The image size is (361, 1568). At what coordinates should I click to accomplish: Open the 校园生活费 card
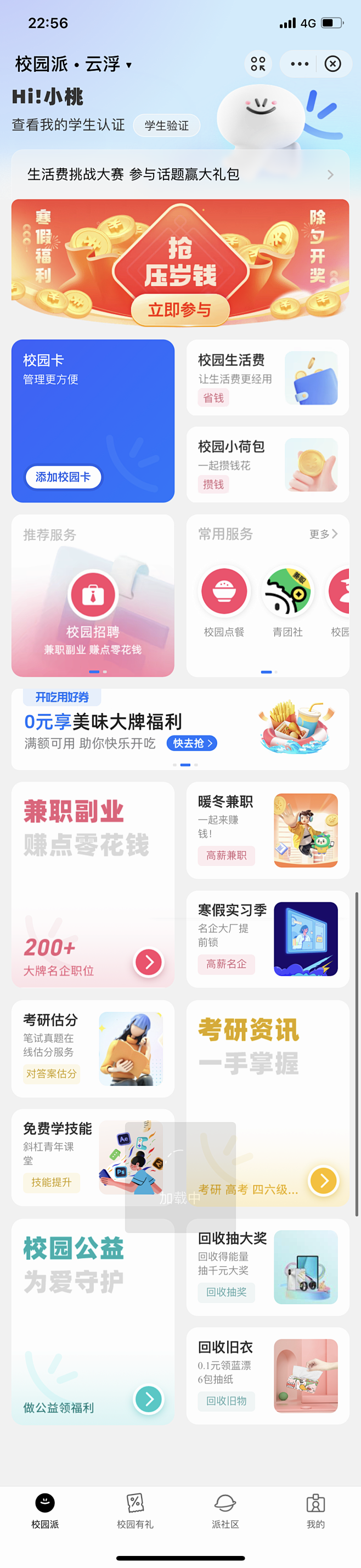click(267, 378)
